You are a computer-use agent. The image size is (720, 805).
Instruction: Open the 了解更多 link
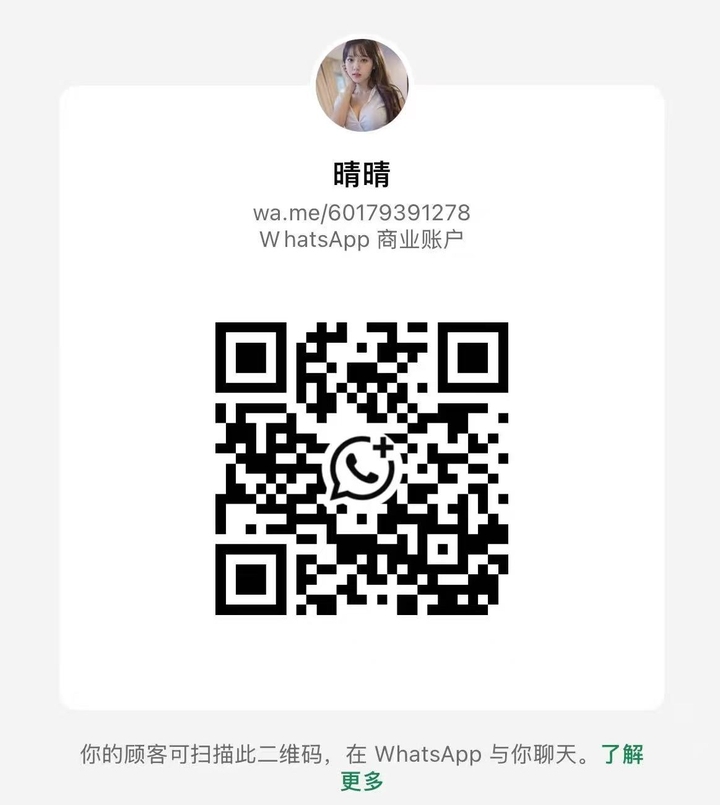[x=621, y=754]
